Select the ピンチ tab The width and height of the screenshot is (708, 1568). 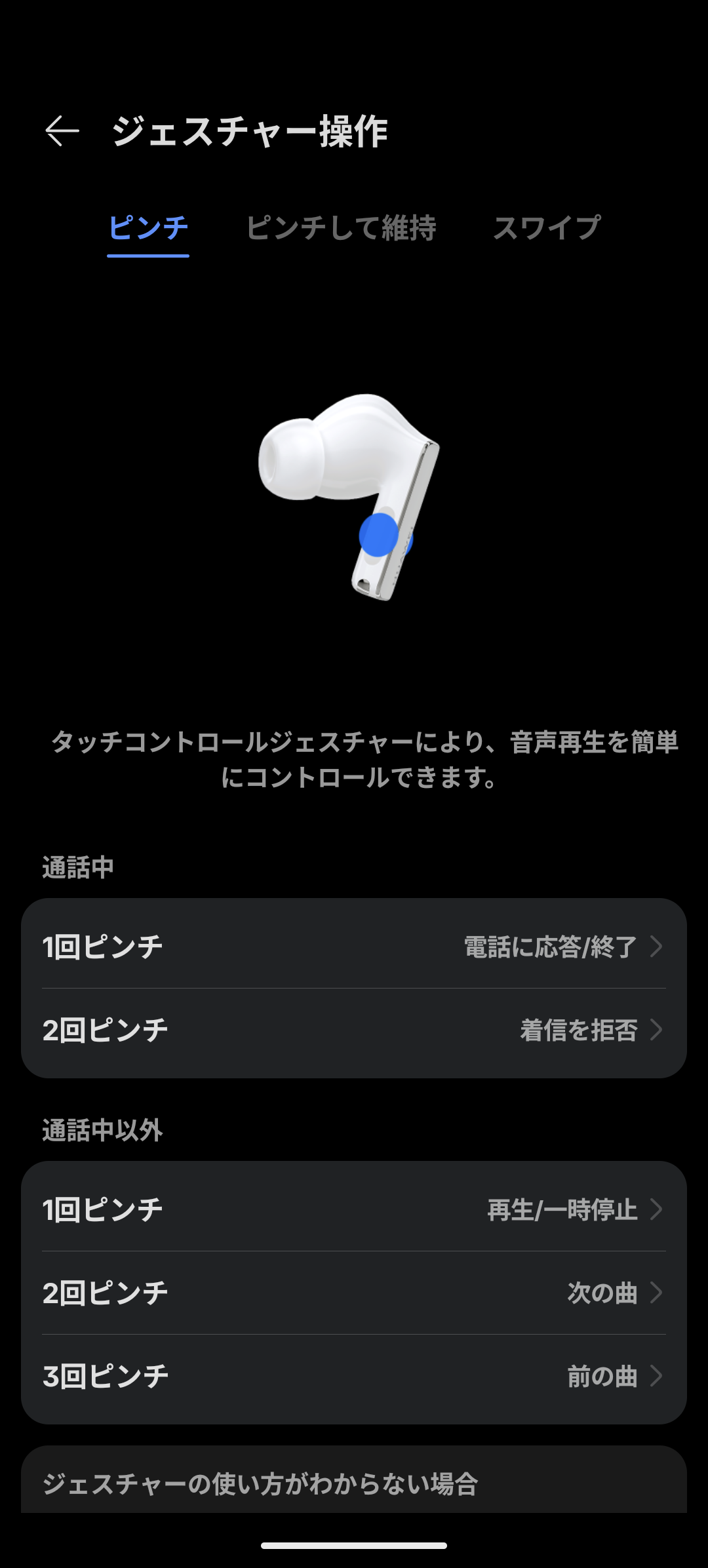point(148,229)
